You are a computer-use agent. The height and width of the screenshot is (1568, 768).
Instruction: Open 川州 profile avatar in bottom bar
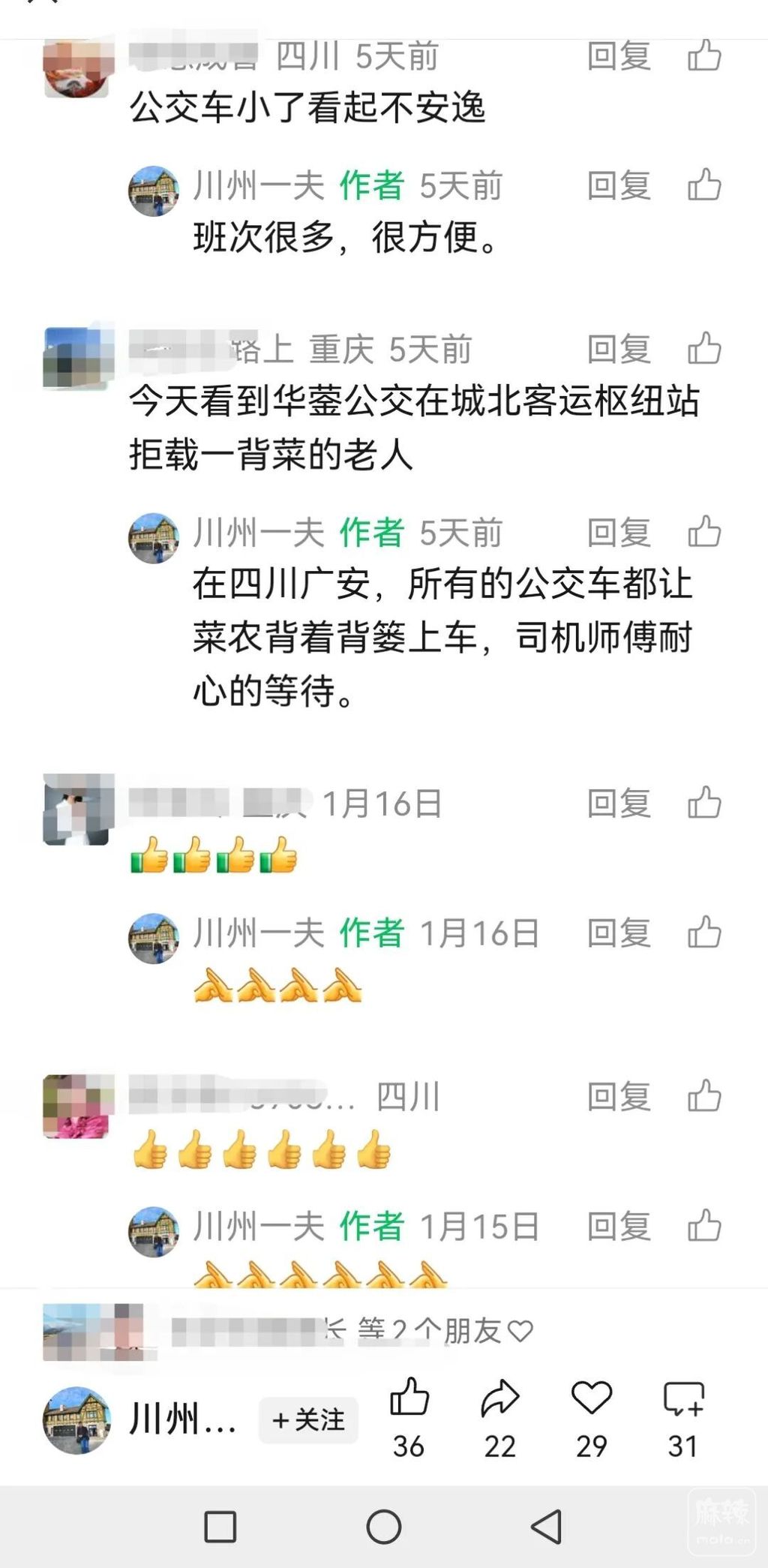pos(76,1419)
